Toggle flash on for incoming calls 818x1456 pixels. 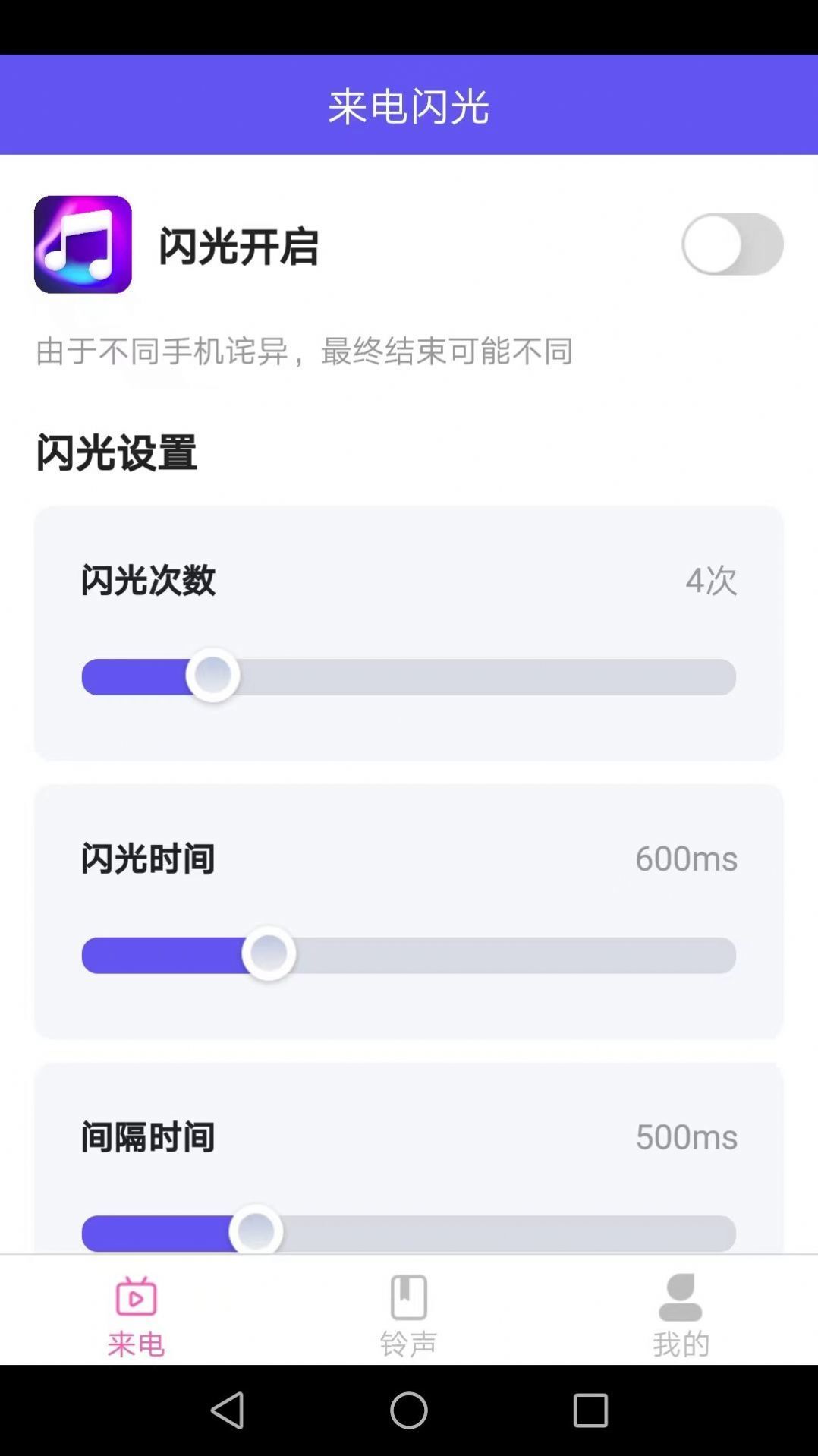coord(731,244)
